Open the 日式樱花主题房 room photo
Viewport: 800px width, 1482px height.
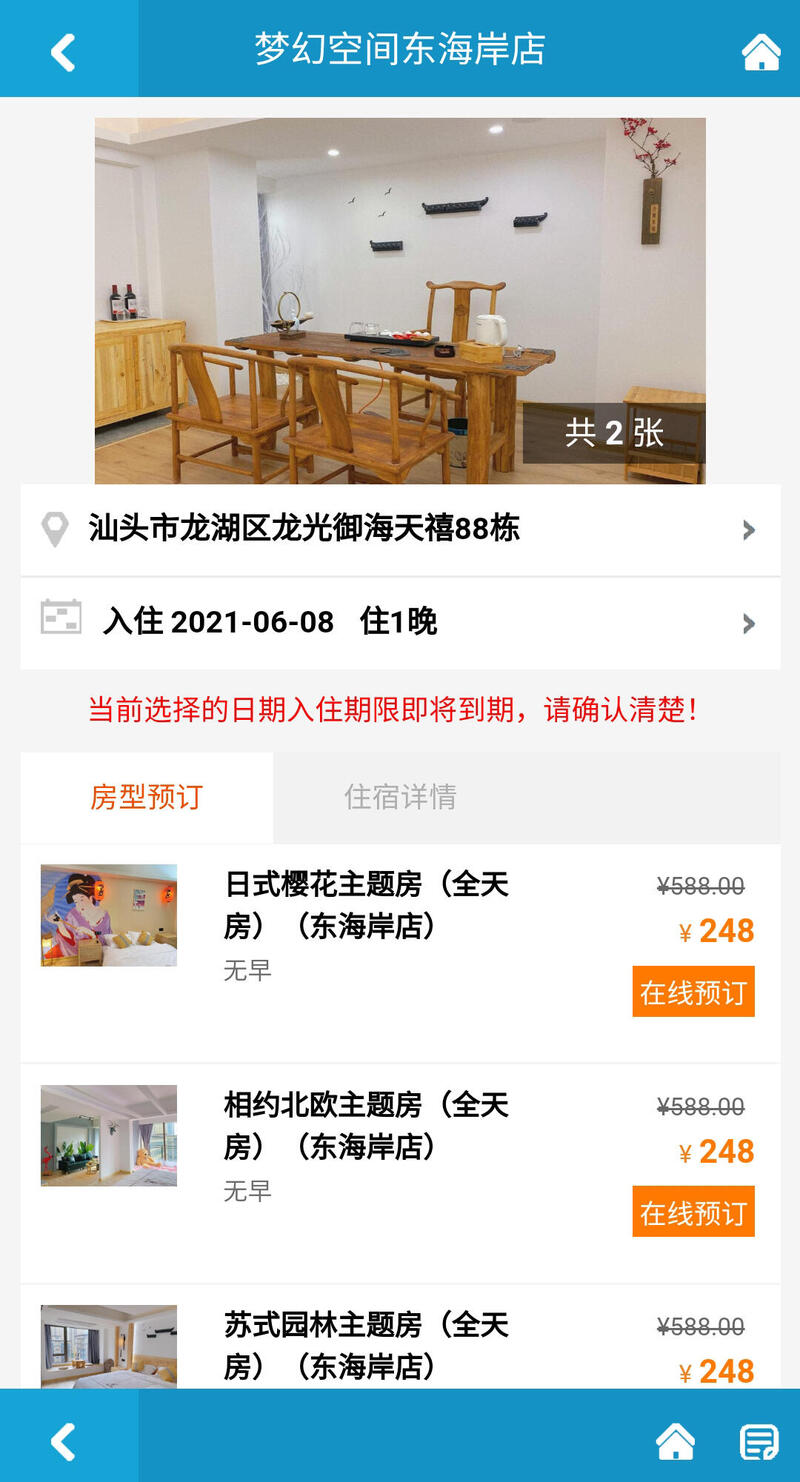[x=109, y=915]
